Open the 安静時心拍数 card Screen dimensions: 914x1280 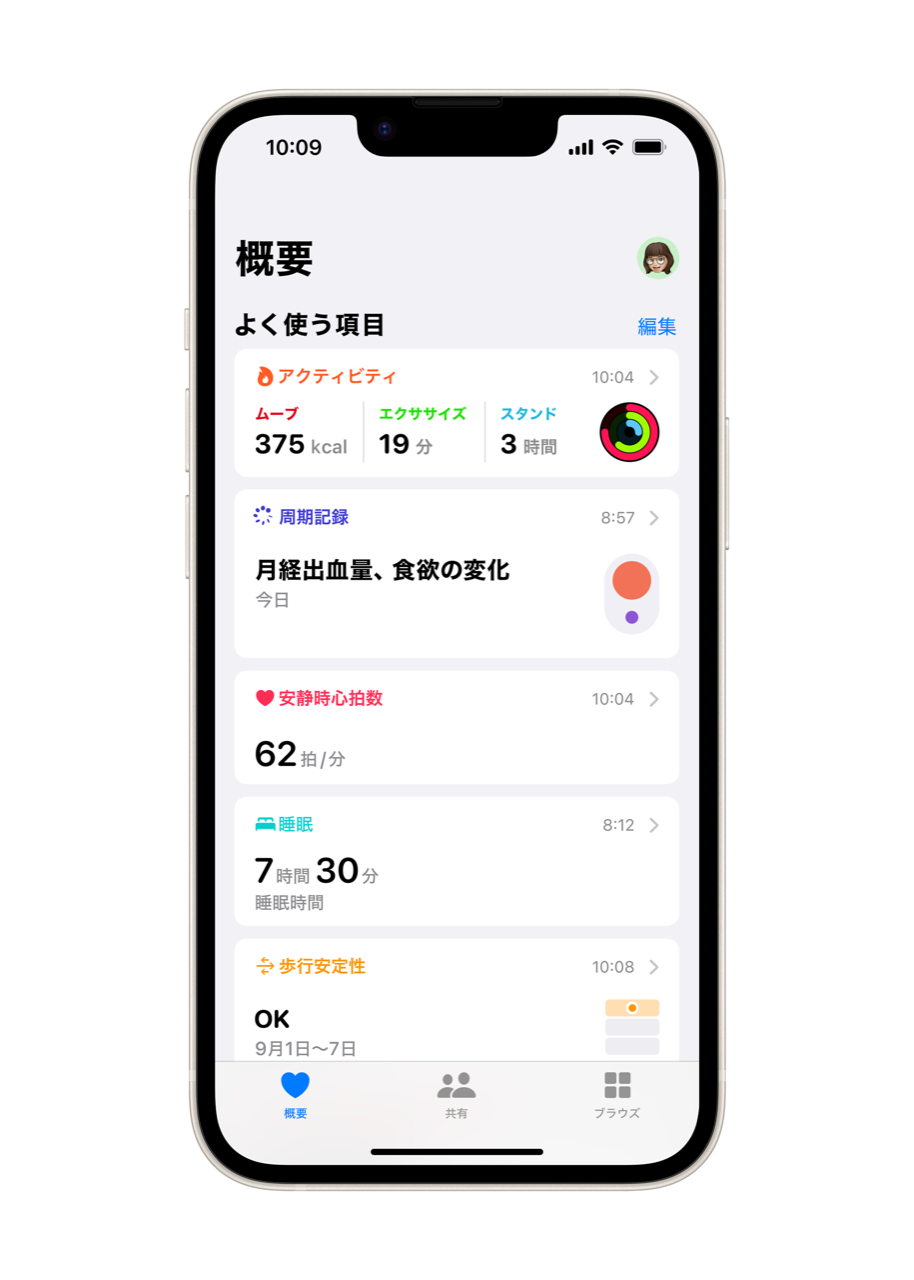tap(456, 727)
